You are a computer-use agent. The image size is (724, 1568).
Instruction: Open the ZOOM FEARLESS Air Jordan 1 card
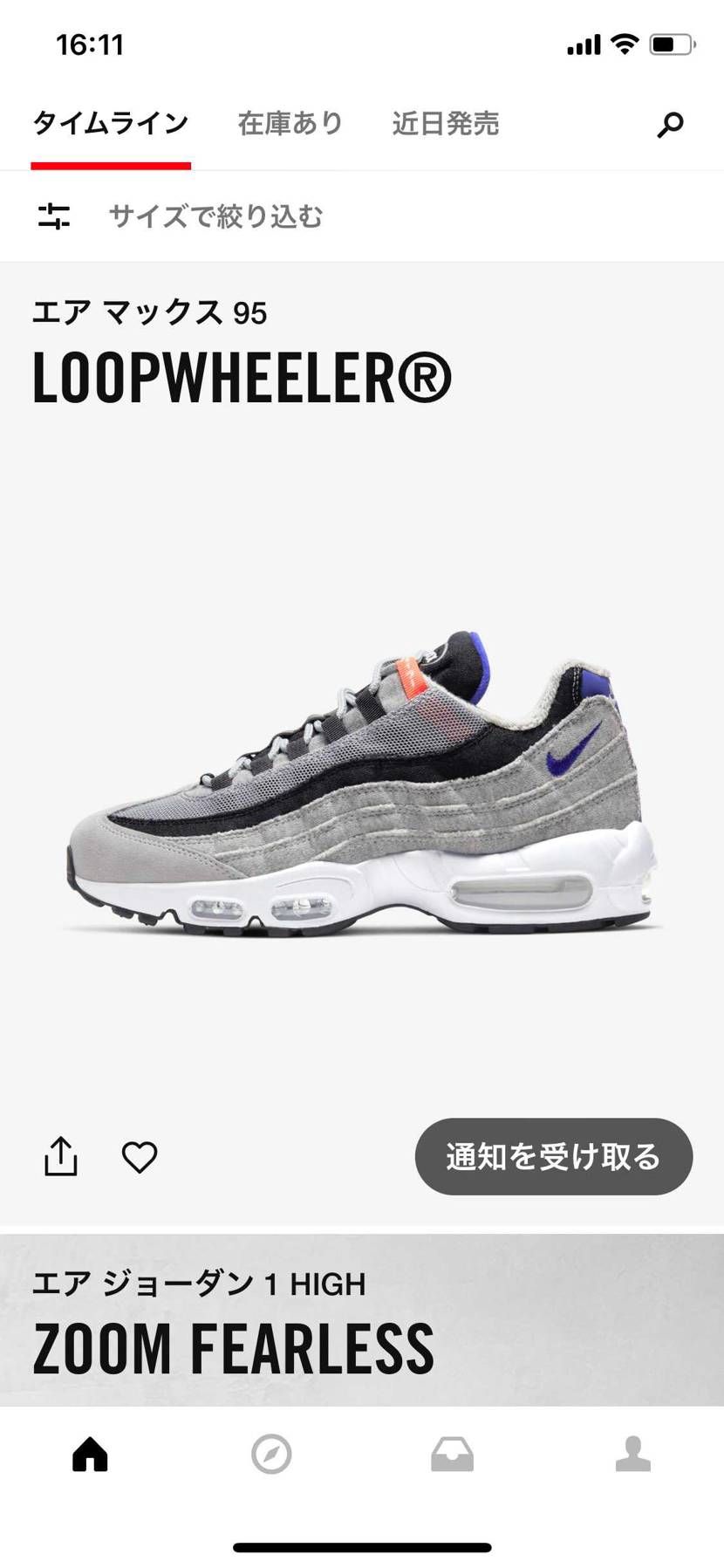click(362, 1319)
